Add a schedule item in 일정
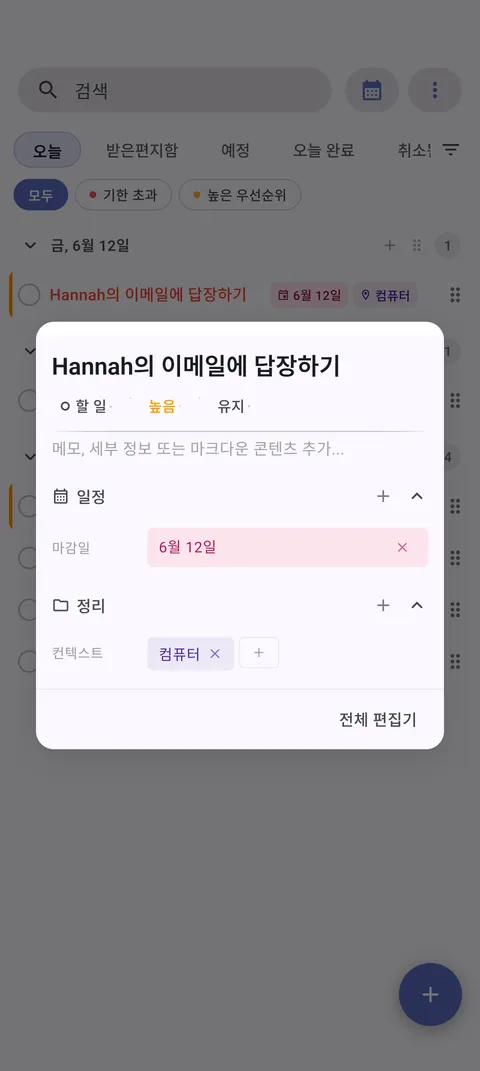The width and height of the screenshot is (480, 1071). pos(383,497)
